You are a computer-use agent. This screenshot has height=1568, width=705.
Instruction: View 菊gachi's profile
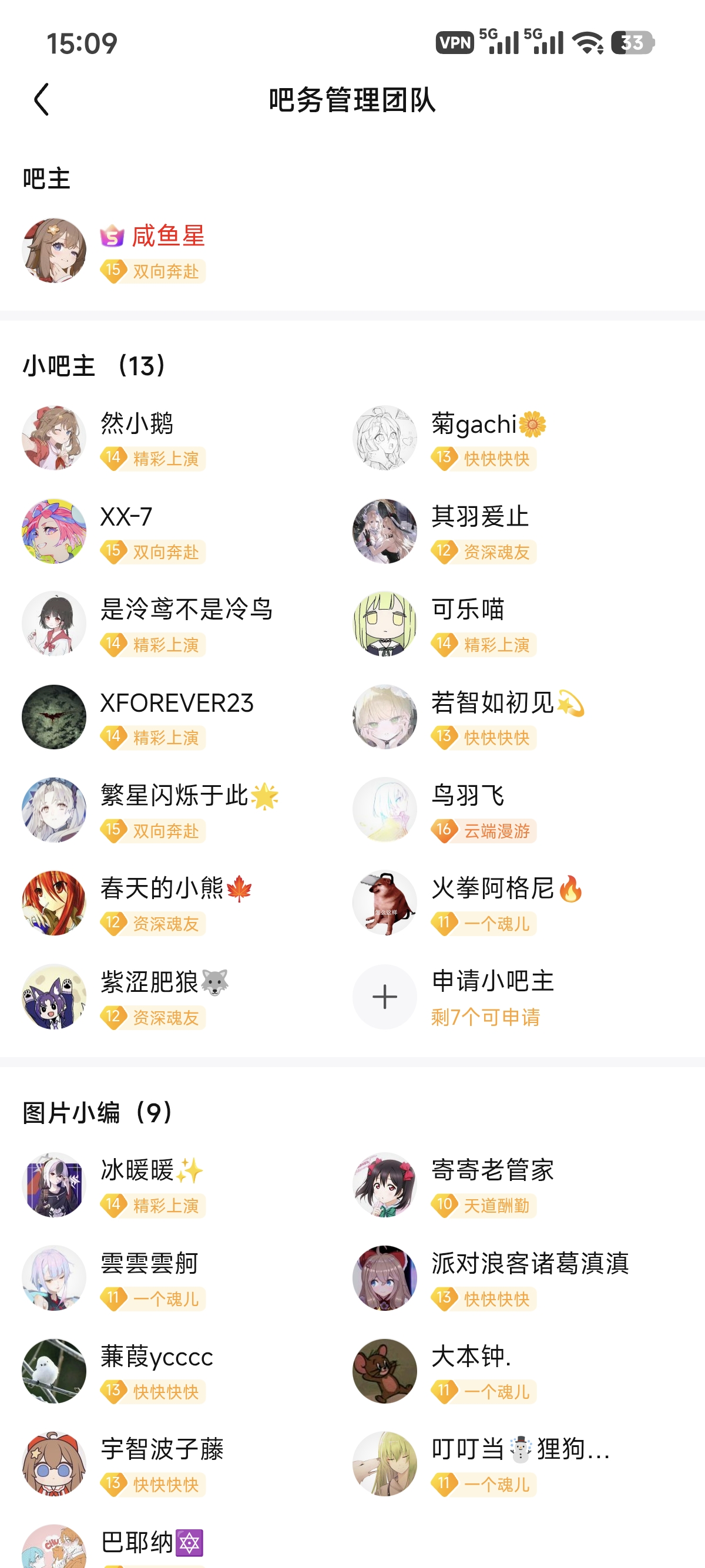385,438
